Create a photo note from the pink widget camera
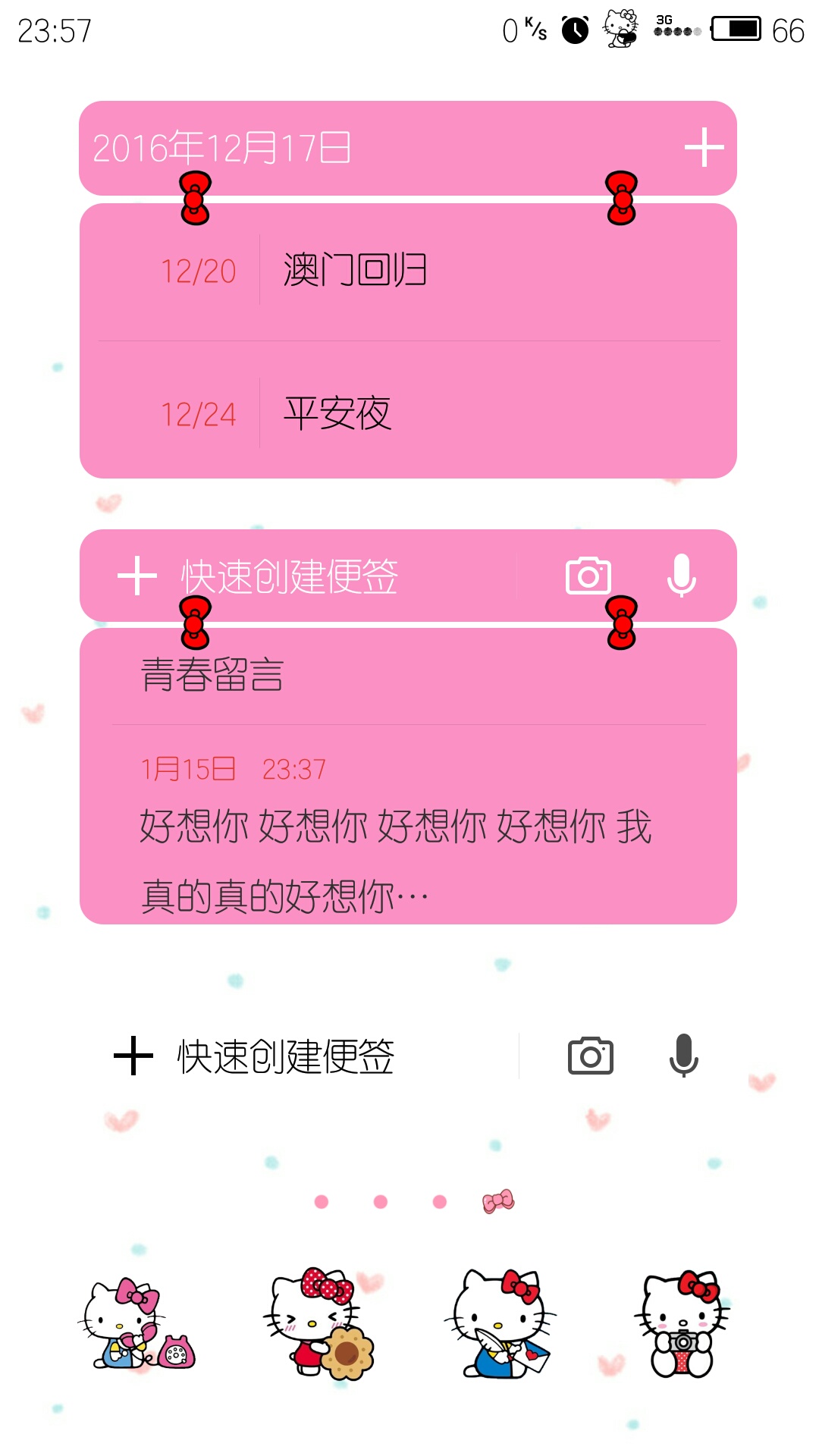The width and height of the screenshot is (819, 1456). [x=588, y=576]
